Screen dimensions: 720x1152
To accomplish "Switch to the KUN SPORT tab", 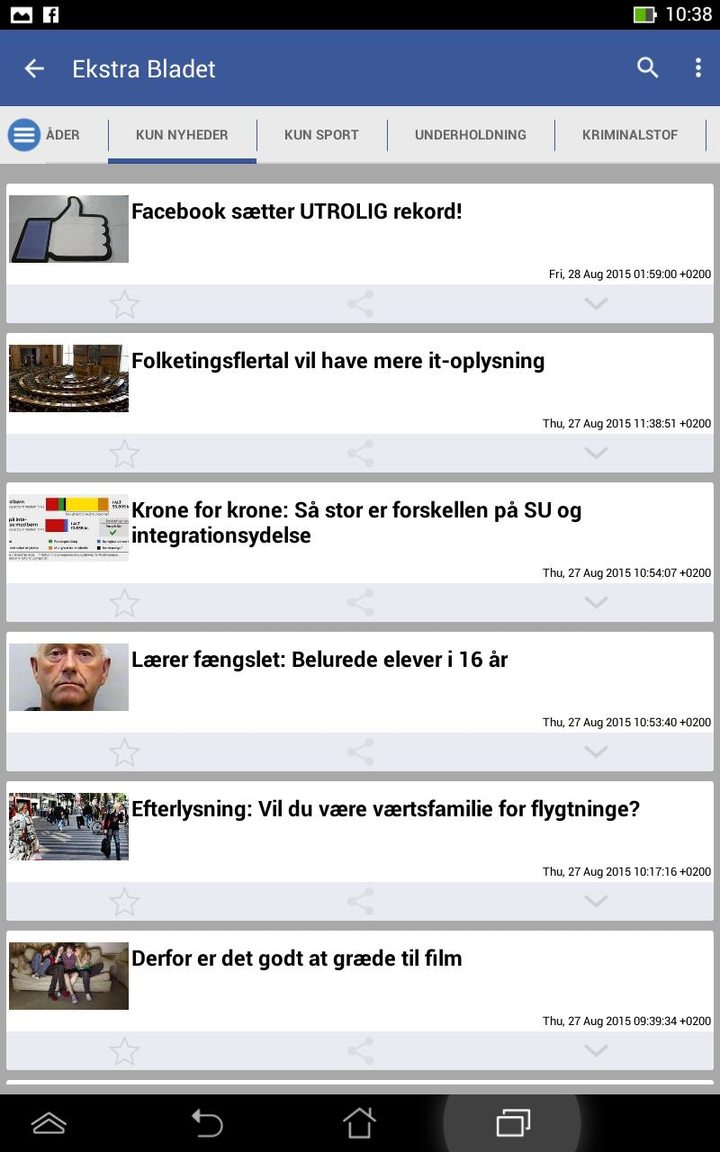I will tap(322, 135).
